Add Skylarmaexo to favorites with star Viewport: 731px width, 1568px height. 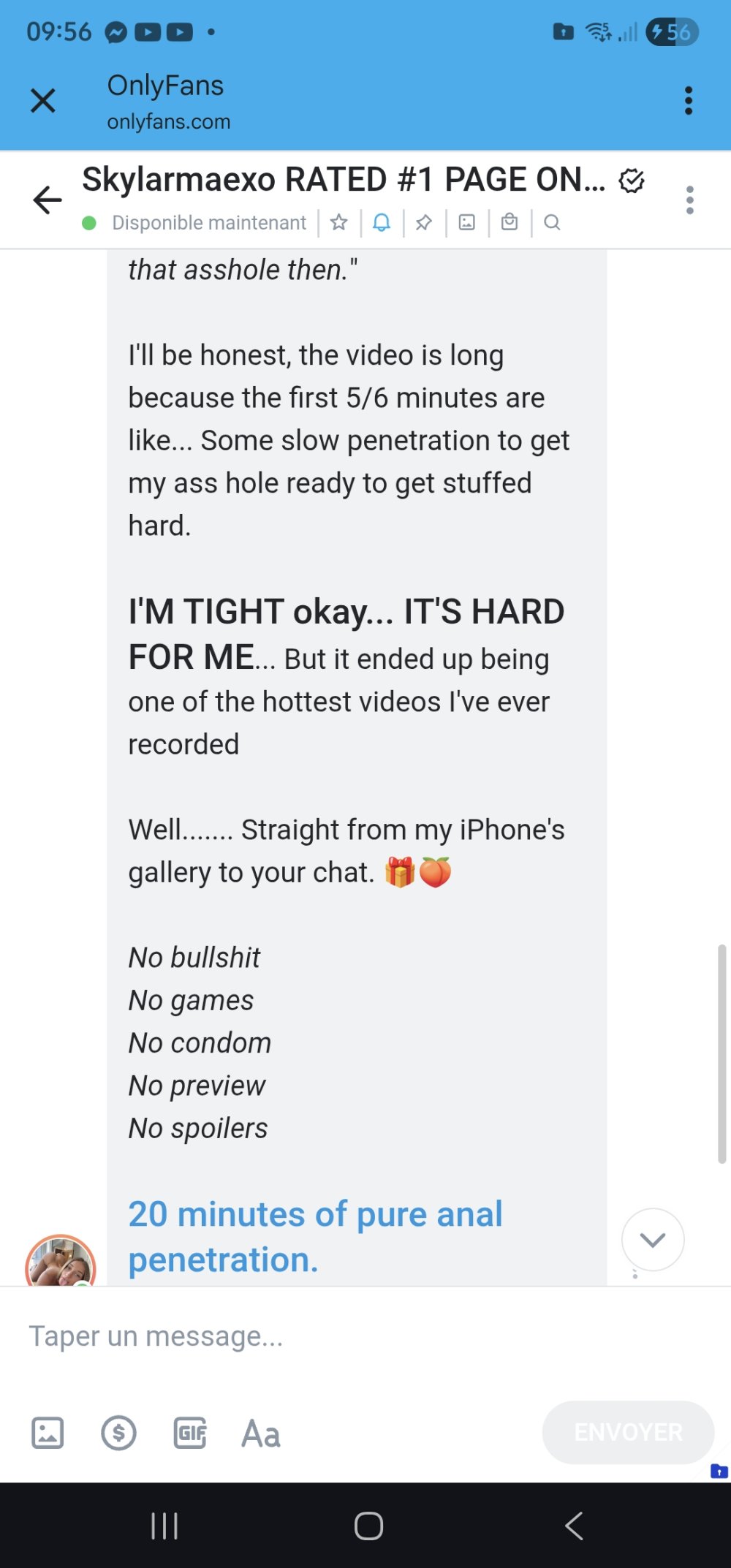[x=338, y=222]
